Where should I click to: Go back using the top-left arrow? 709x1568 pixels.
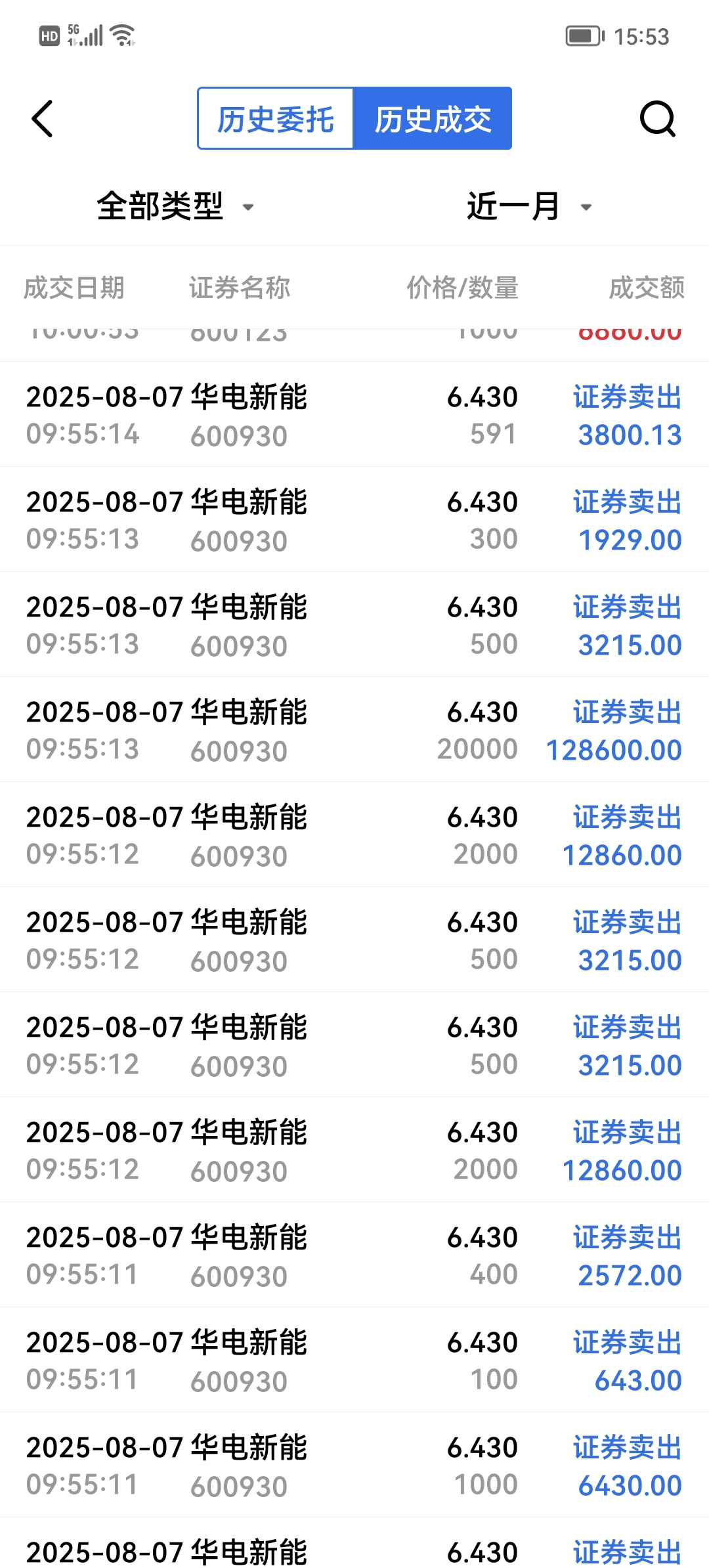(42, 119)
